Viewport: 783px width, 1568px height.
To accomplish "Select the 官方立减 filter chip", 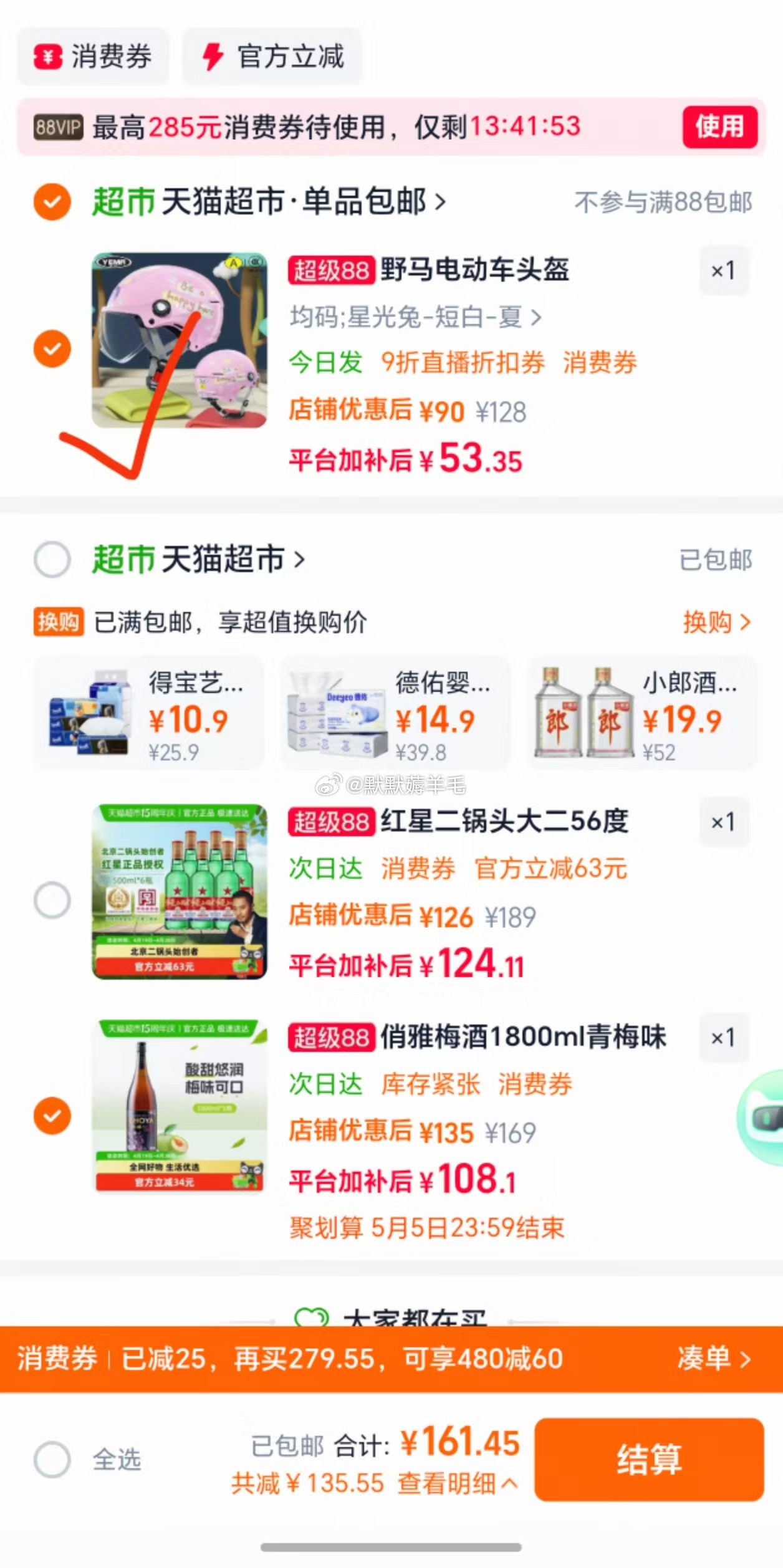I will coord(272,57).
